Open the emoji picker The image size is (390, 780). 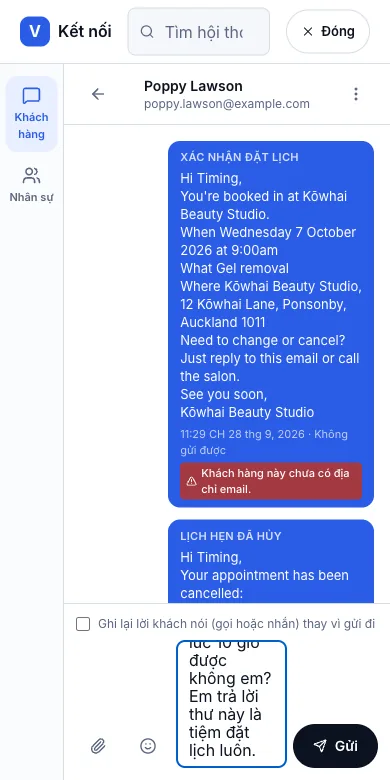148,746
